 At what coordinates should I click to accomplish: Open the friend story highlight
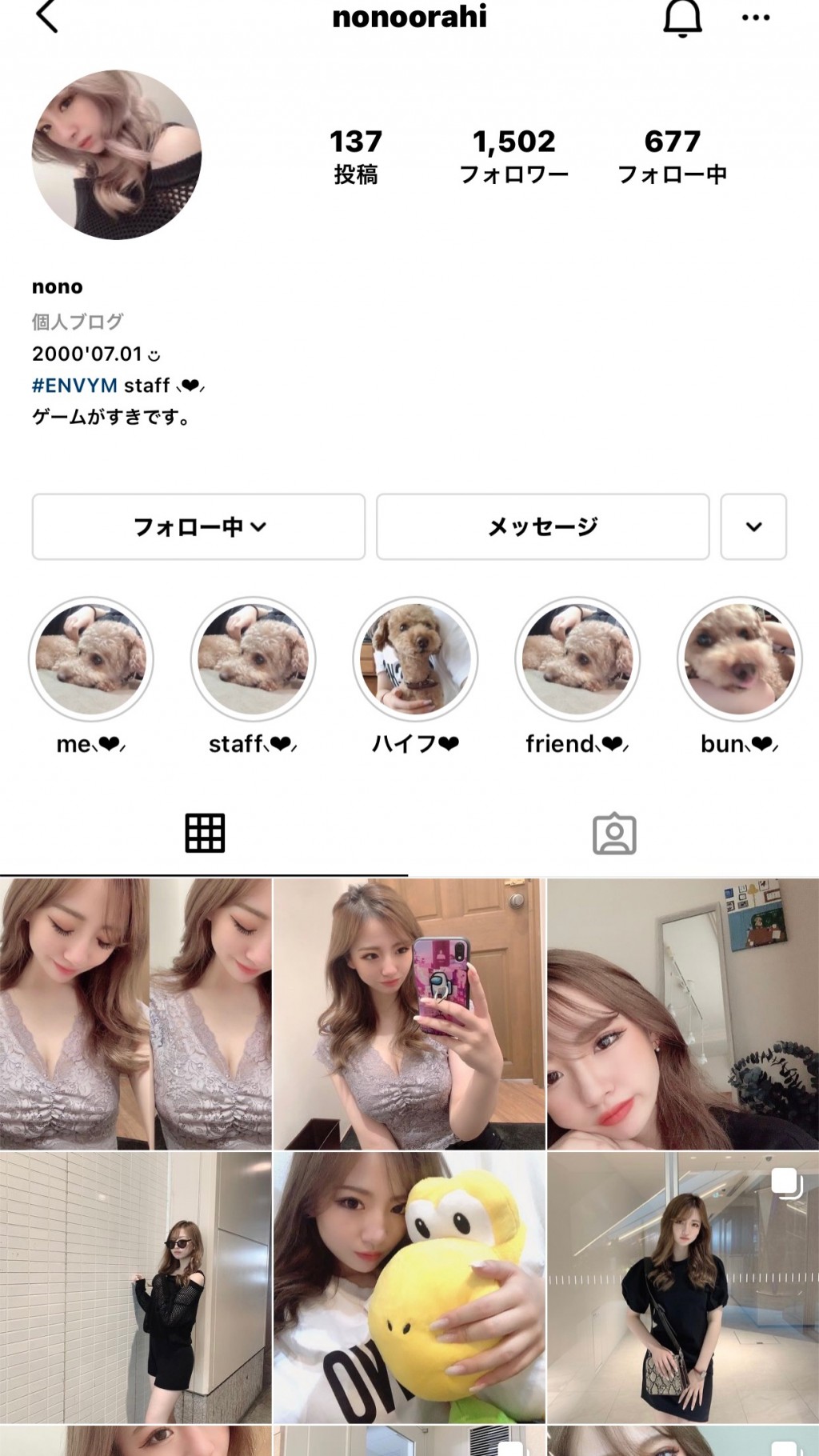pyautogui.click(x=577, y=659)
